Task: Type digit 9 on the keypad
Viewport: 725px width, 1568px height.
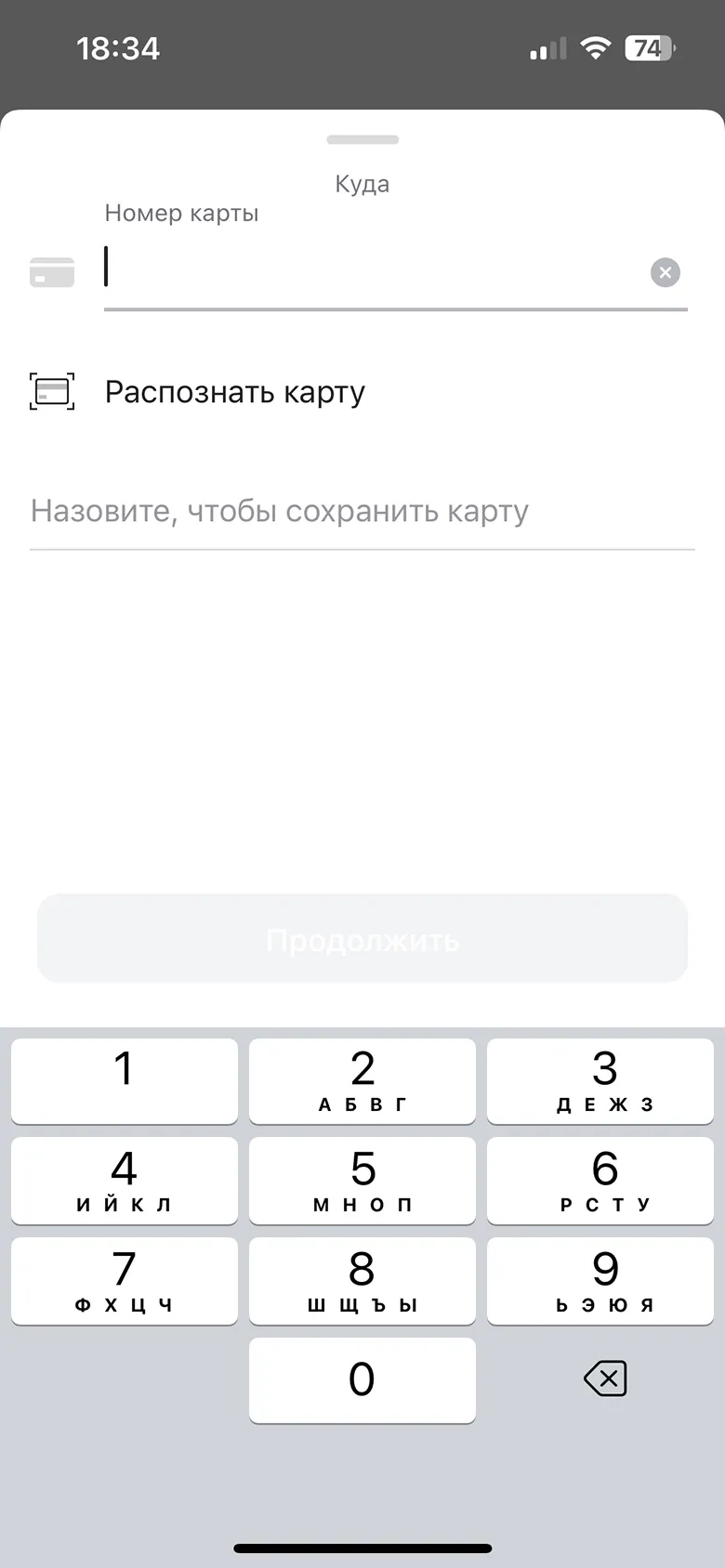Action: point(600,1280)
